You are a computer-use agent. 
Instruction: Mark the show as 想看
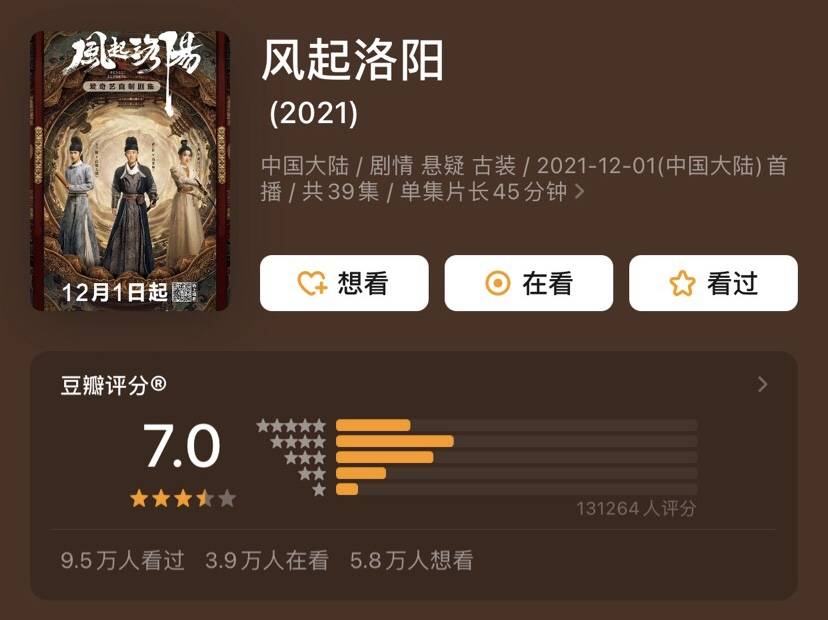click(x=344, y=283)
